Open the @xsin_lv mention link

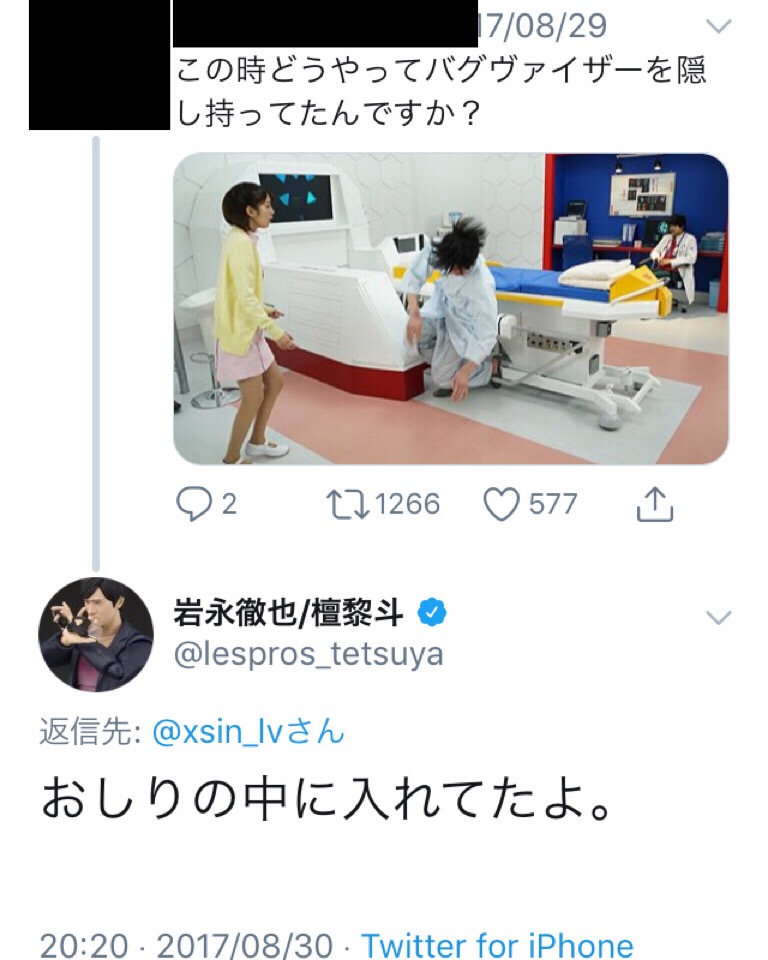[x=218, y=733]
